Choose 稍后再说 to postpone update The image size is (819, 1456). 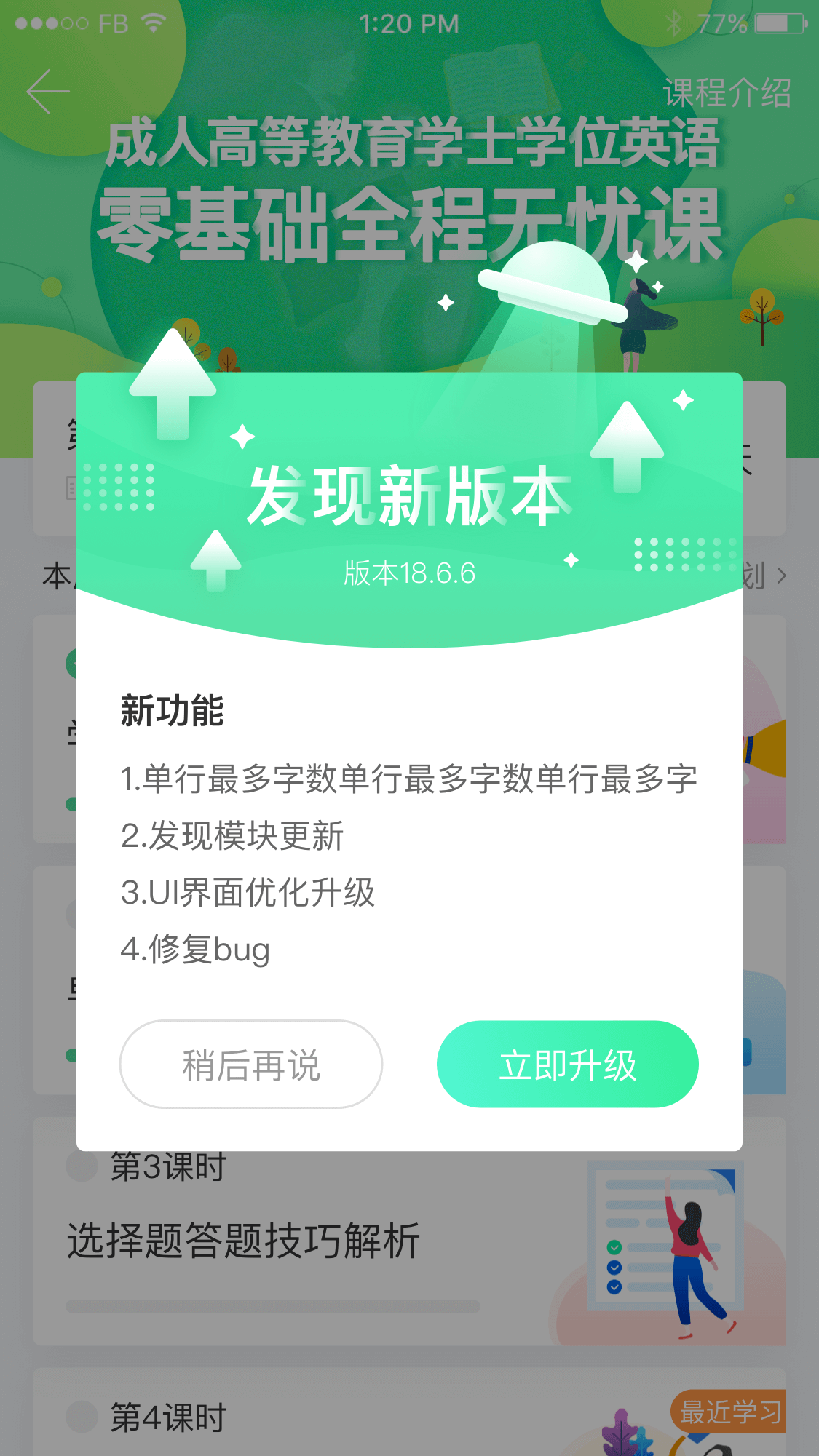pos(251,1064)
